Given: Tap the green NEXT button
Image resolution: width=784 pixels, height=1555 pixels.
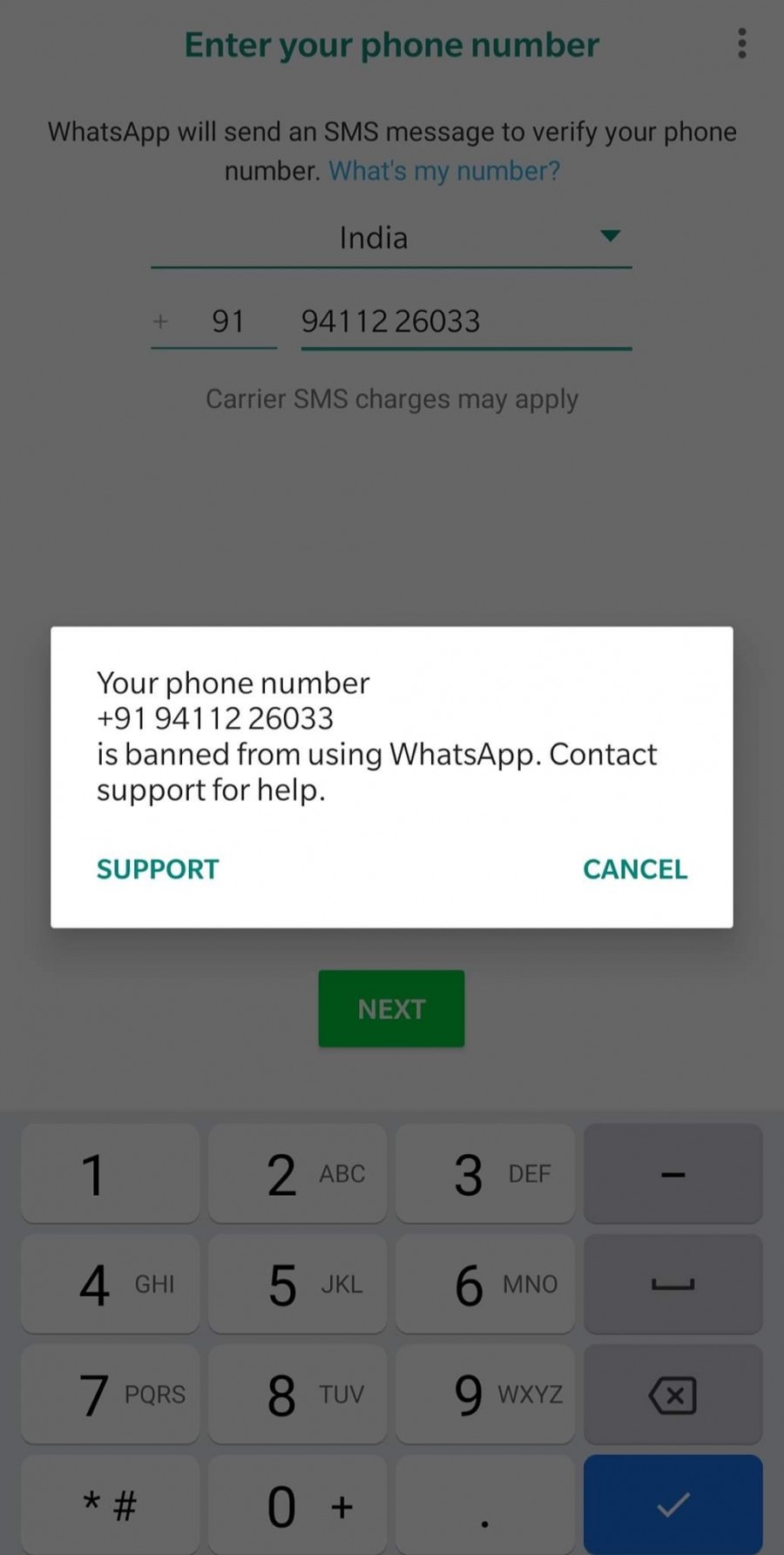Looking at the screenshot, I should (x=391, y=1008).
